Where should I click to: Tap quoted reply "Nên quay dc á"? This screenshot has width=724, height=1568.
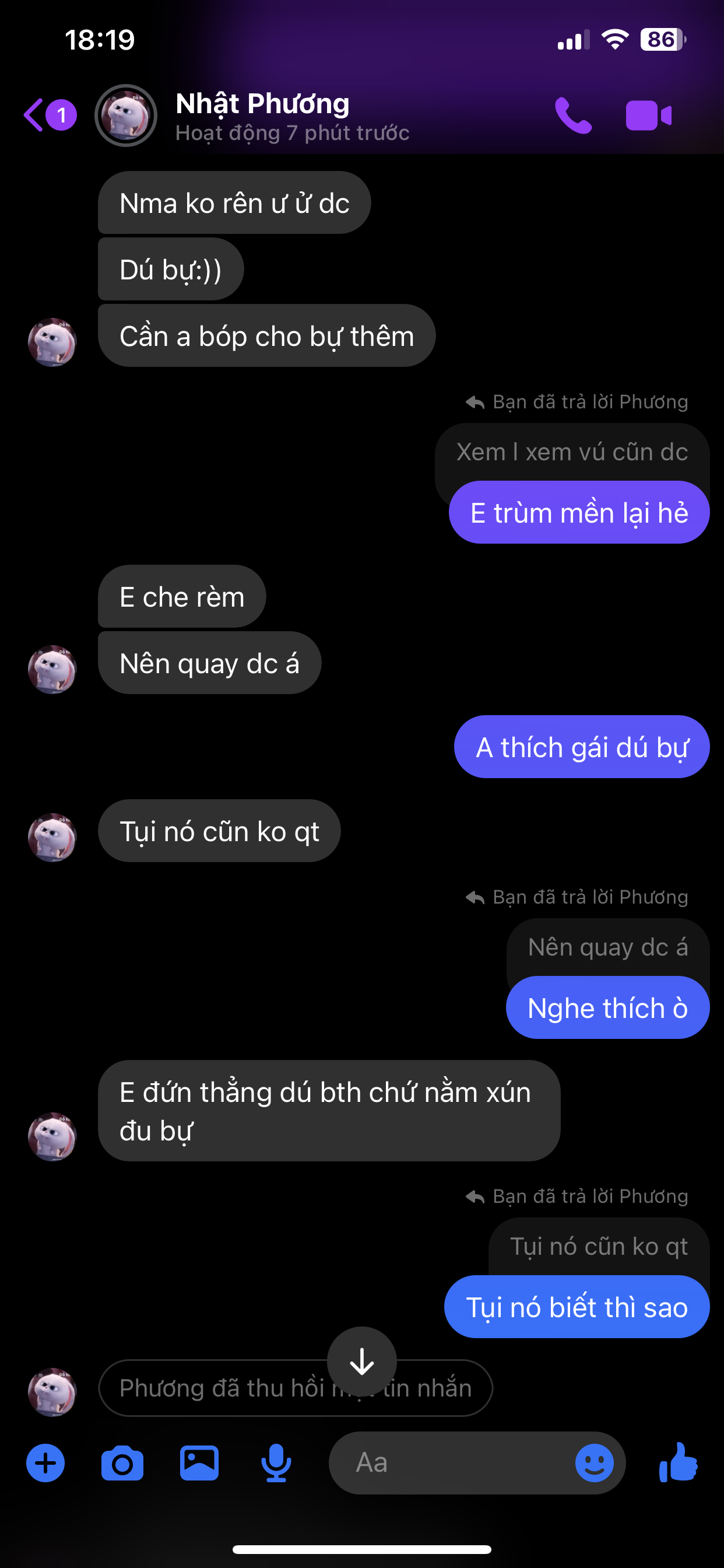(607, 947)
